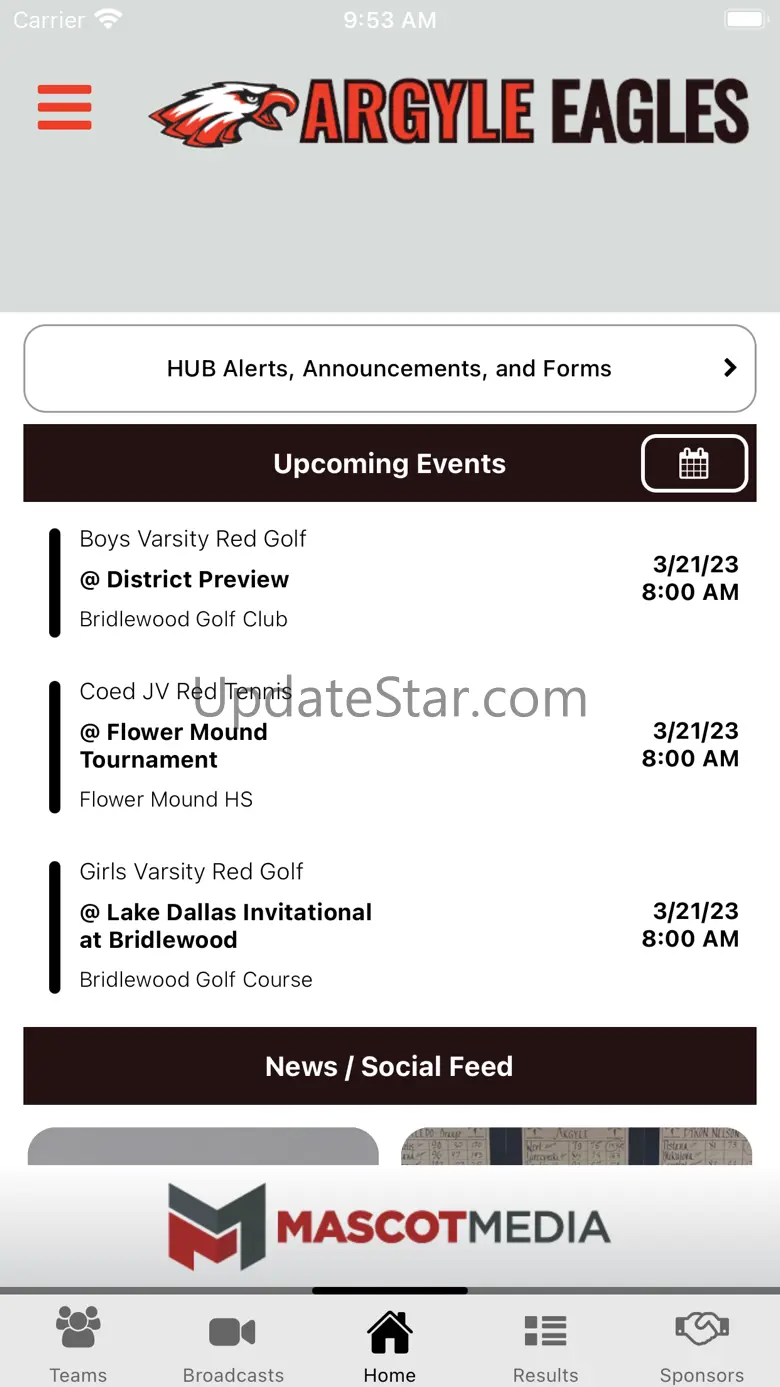Open Boys Varsity Red Golf District Preview event
The height and width of the screenshot is (1387, 780).
tap(390, 580)
